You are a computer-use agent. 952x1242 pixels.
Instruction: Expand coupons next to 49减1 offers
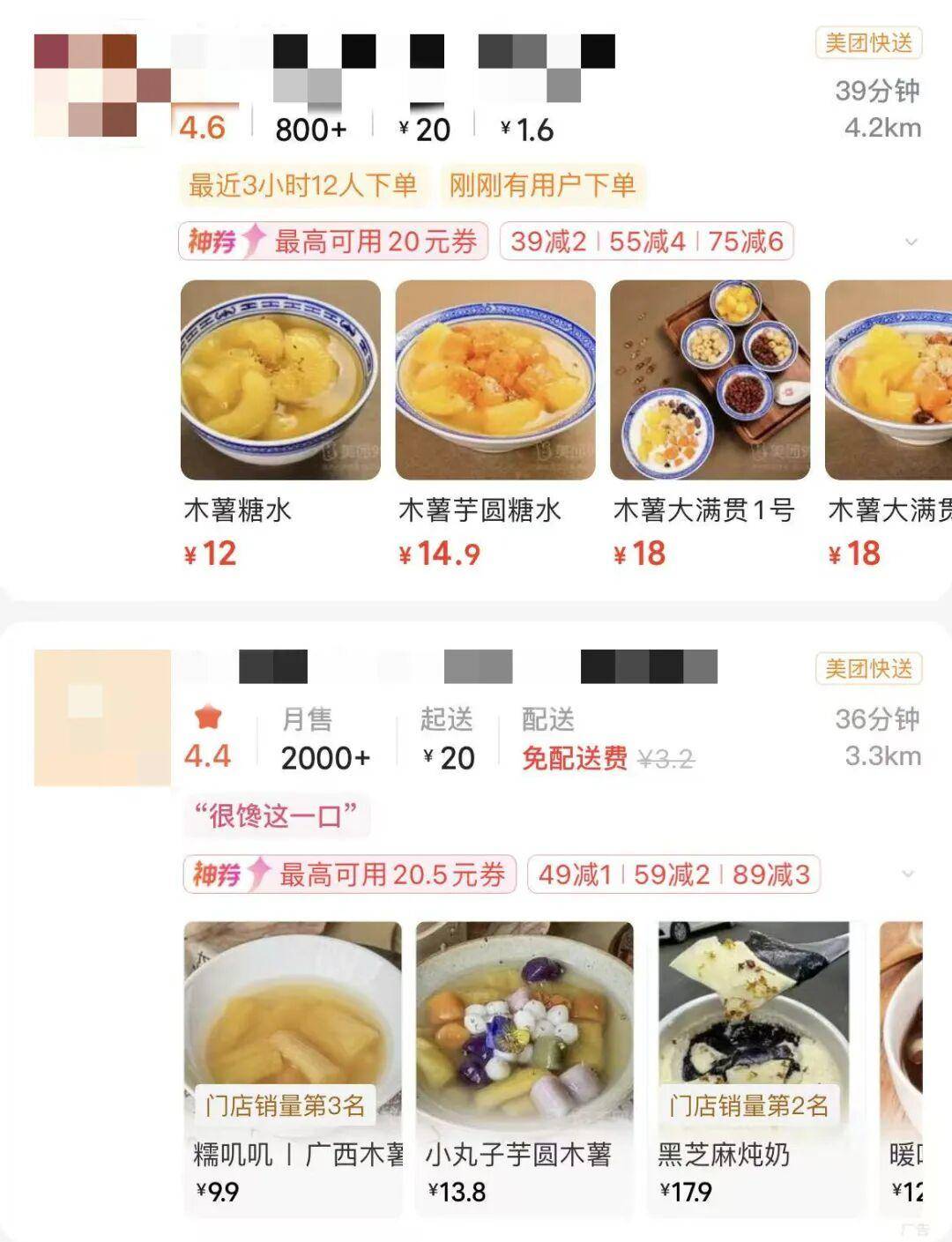(x=908, y=874)
